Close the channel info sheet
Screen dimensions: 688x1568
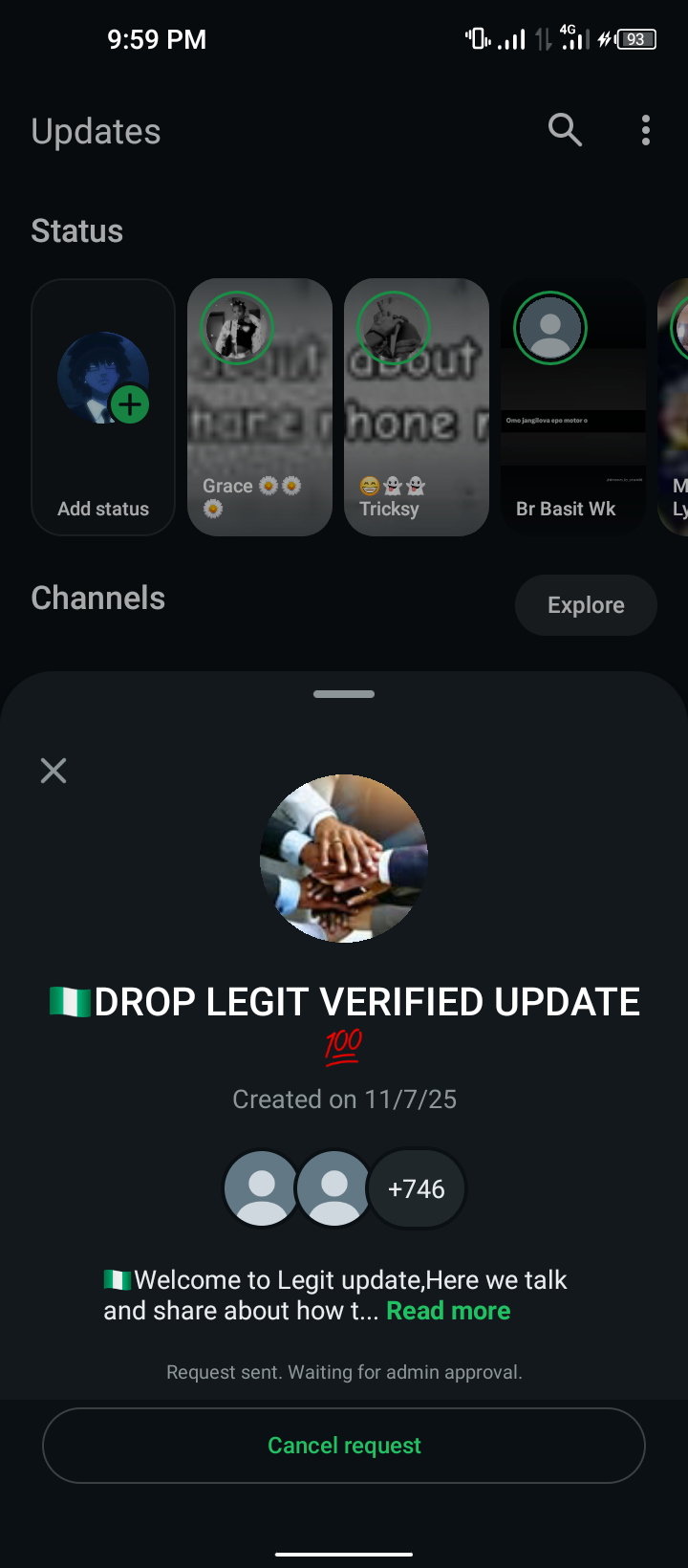pyautogui.click(x=54, y=771)
